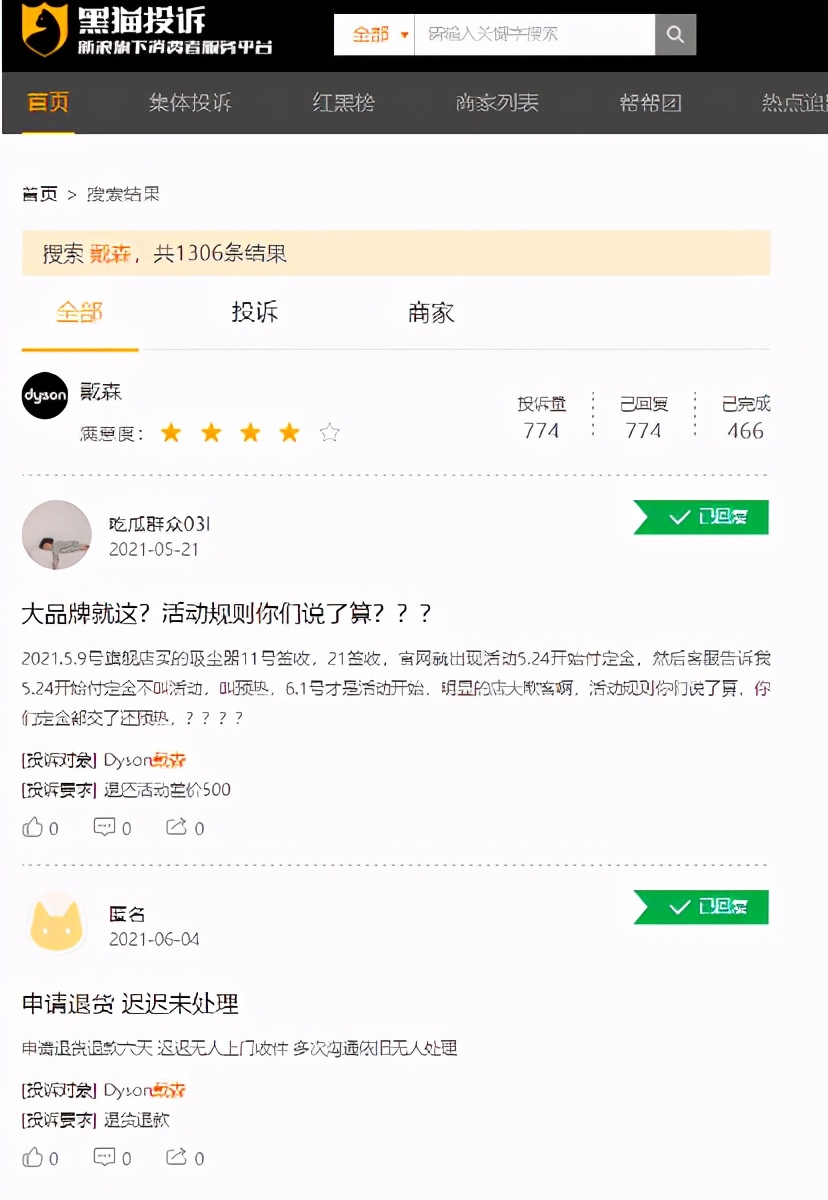The width and height of the screenshot is (828, 1200).
Task: Open 商家列表 navigation item
Action: 497,102
